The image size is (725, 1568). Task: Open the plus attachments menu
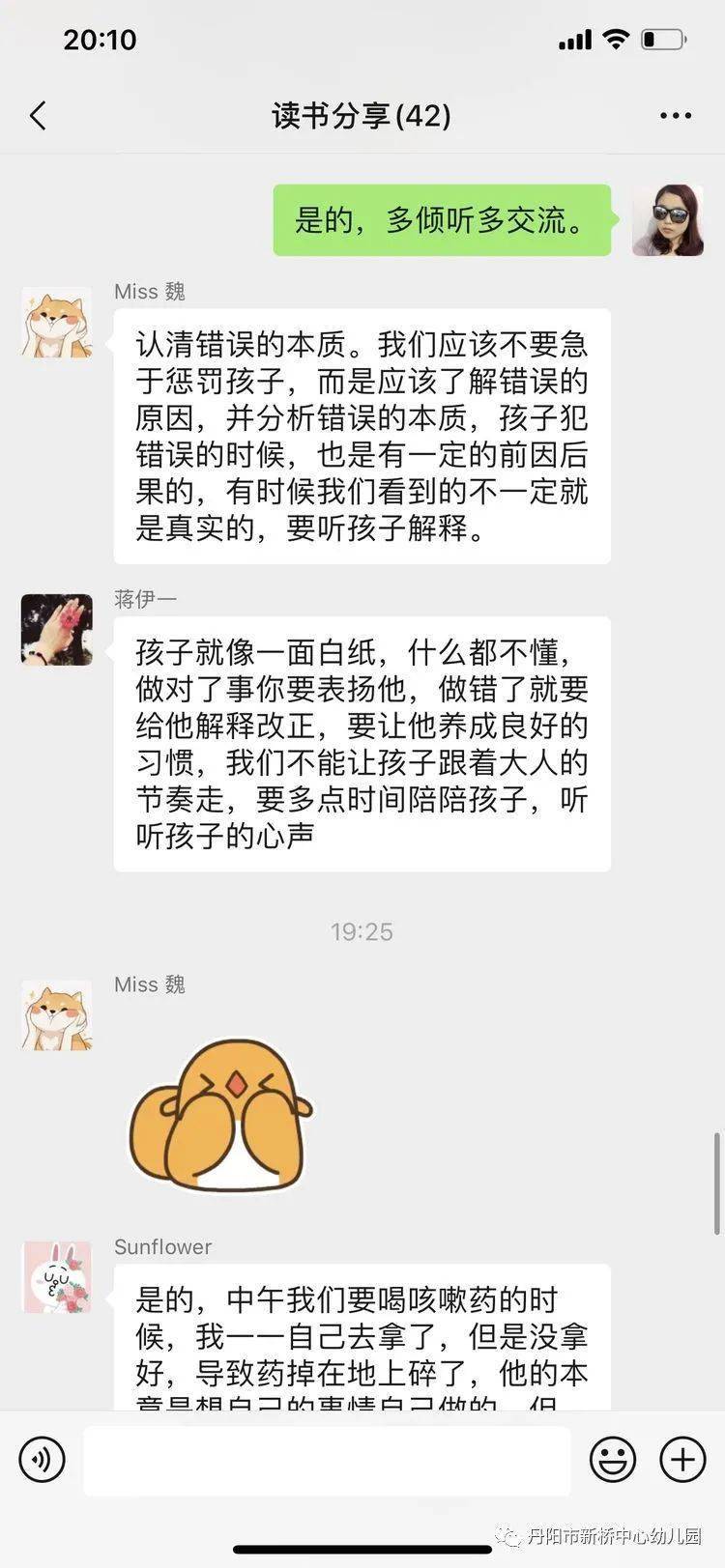tap(682, 1458)
